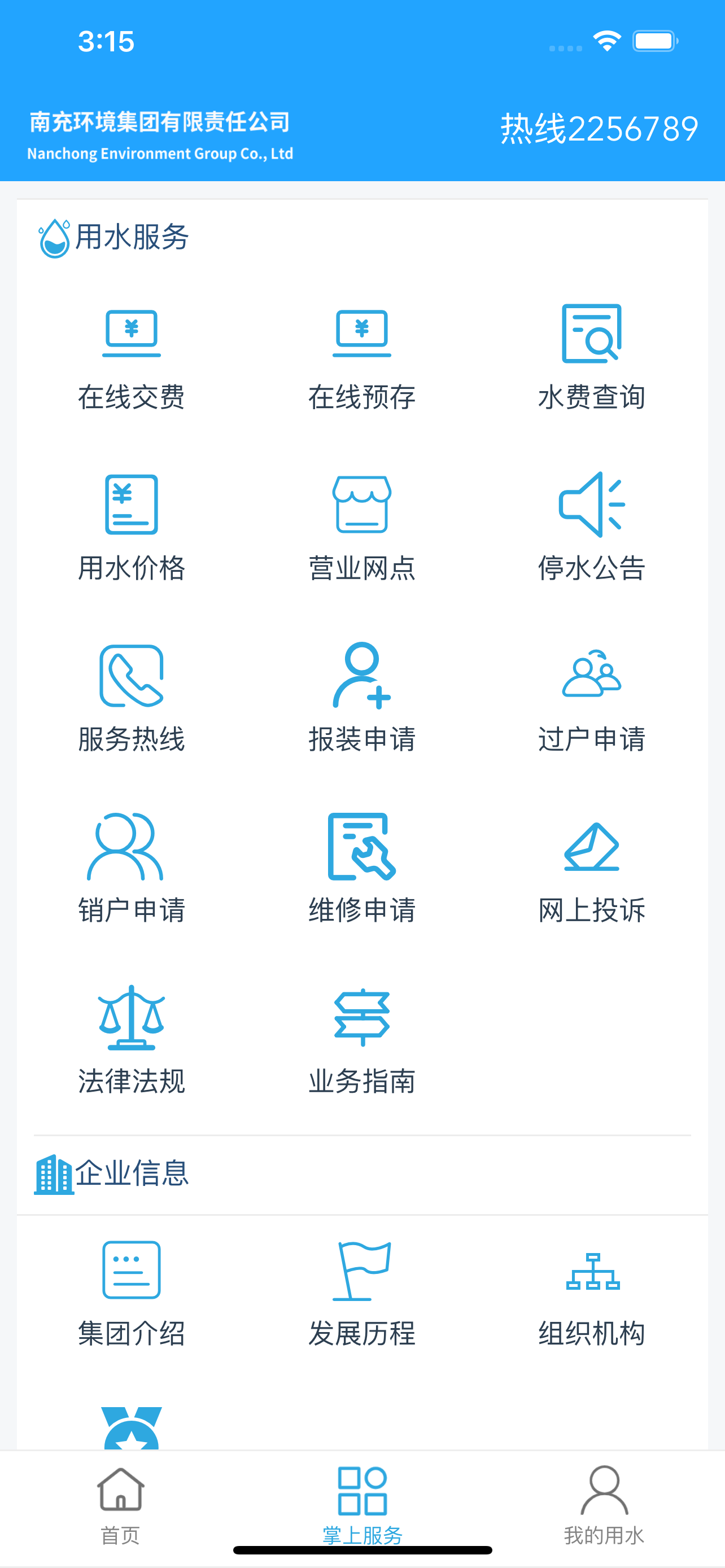Select the 掌上服务 tab
This screenshot has height=1568, width=725.
coord(362,1506)
